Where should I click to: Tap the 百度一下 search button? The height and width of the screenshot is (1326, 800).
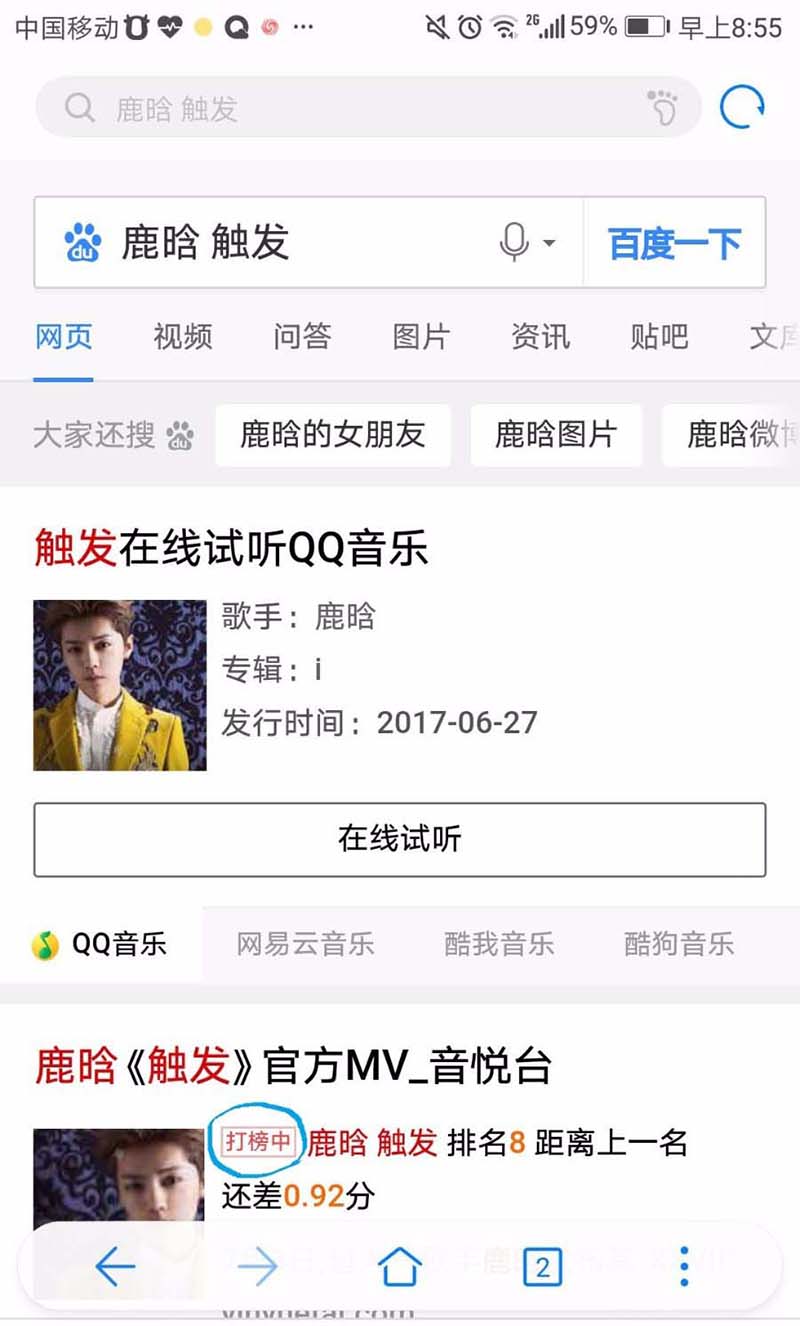click(x=675, y=243)
